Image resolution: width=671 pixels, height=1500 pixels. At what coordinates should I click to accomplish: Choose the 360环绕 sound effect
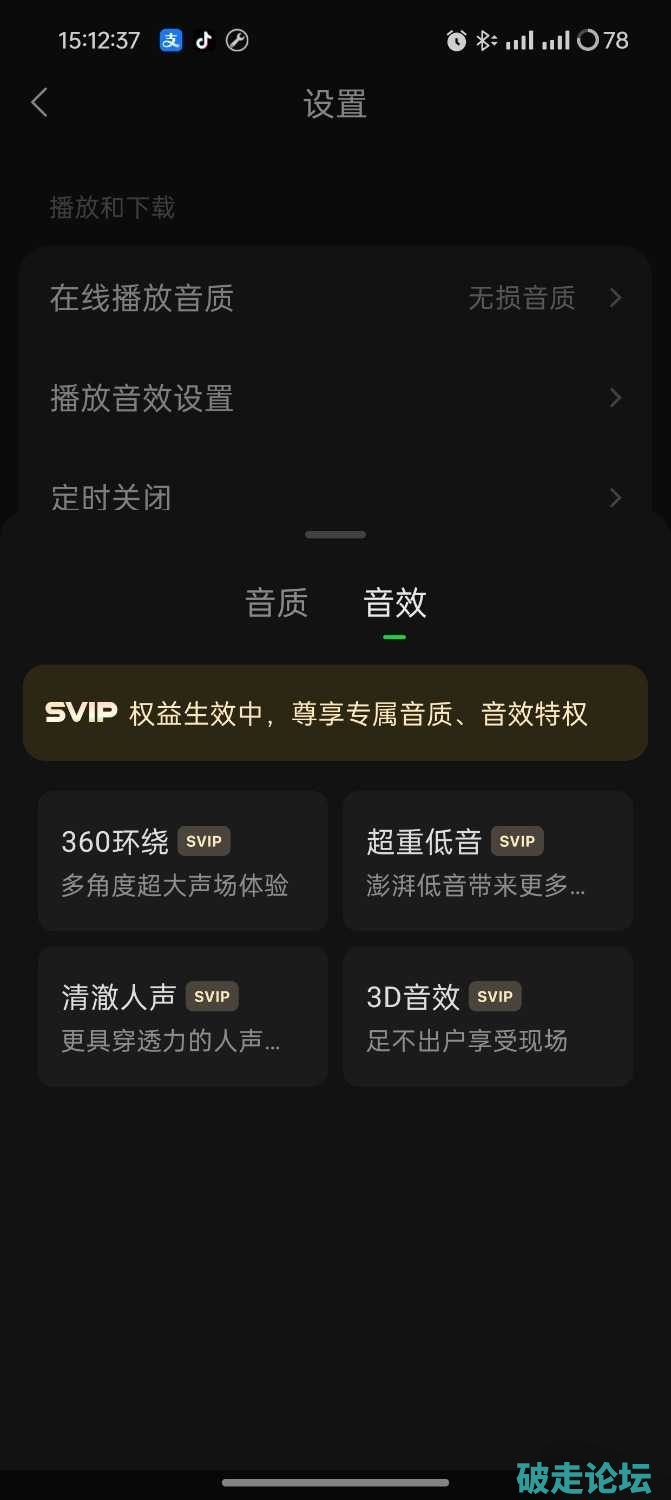point(183,860)
